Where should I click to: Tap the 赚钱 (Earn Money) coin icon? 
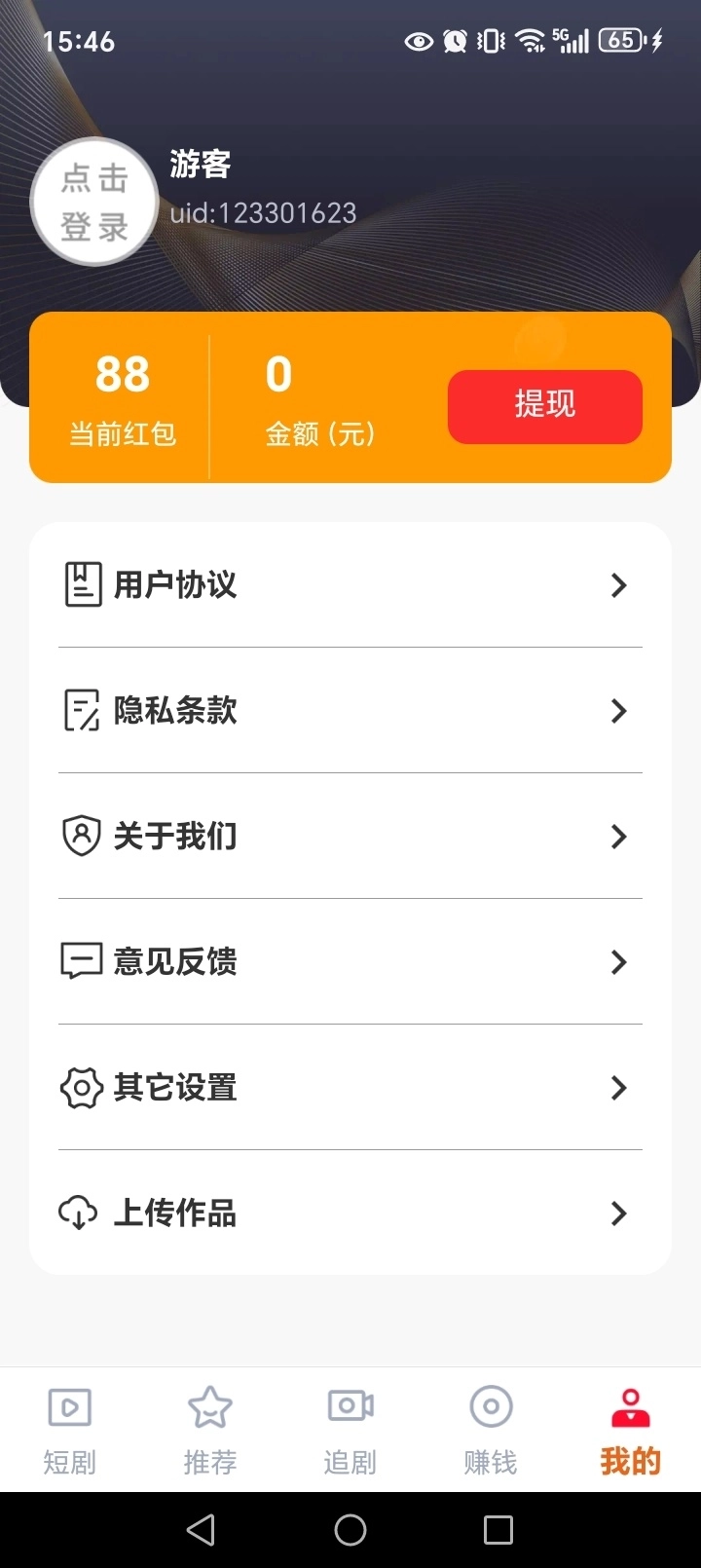click(490, 1406)
